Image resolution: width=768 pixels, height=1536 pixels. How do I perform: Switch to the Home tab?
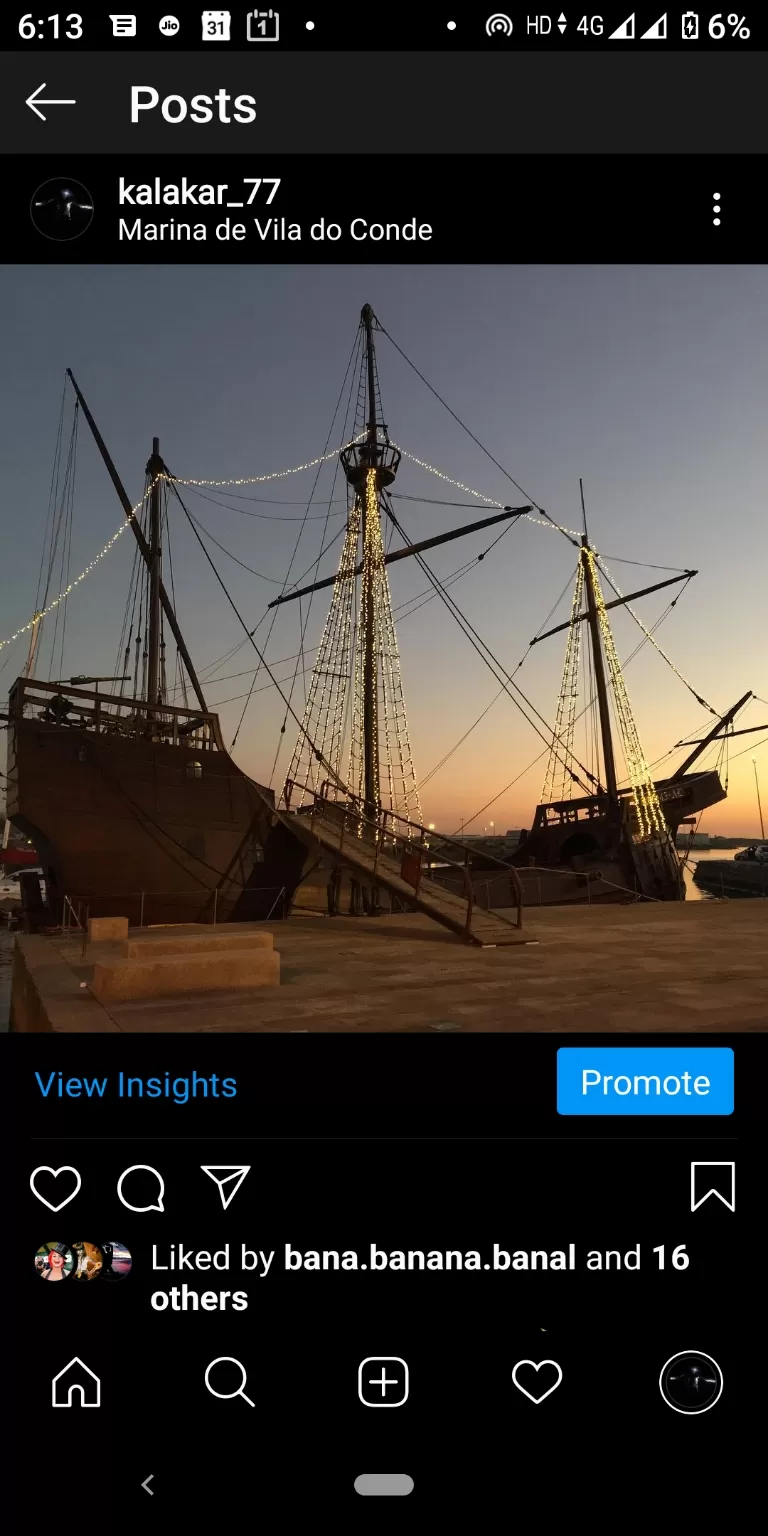click(77, 1383)
